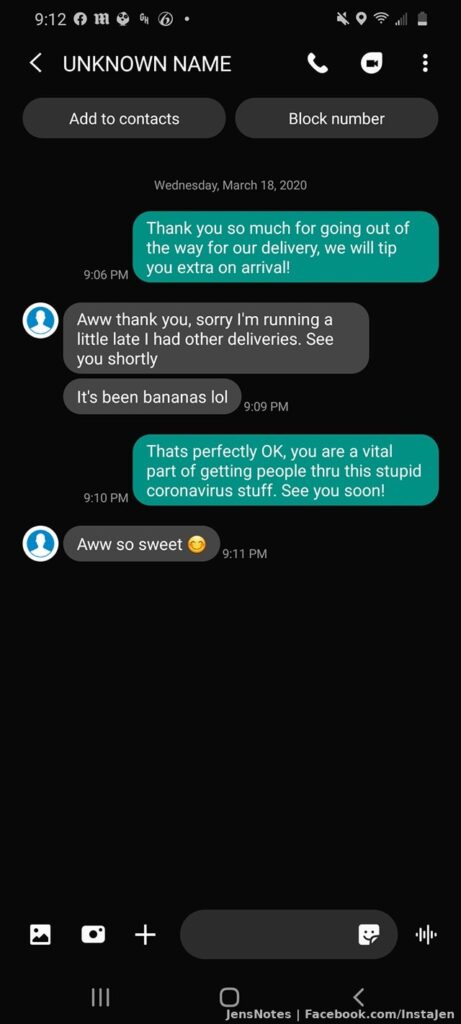Open the three-dot overflow menu
461x1024 pixels.
(425, 63)
